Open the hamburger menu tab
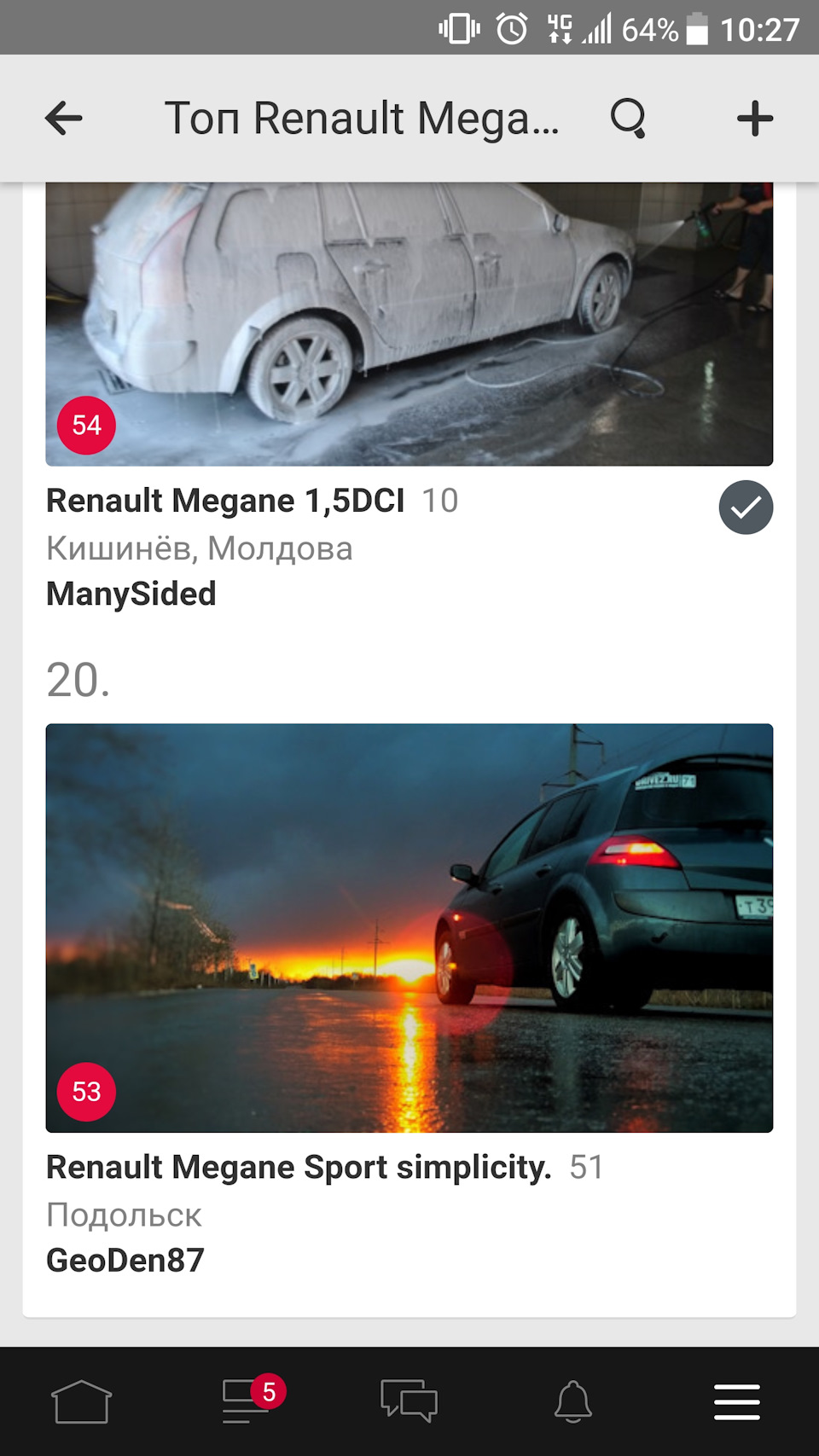The image size is (819, 1456). (x=737, y=1401)
